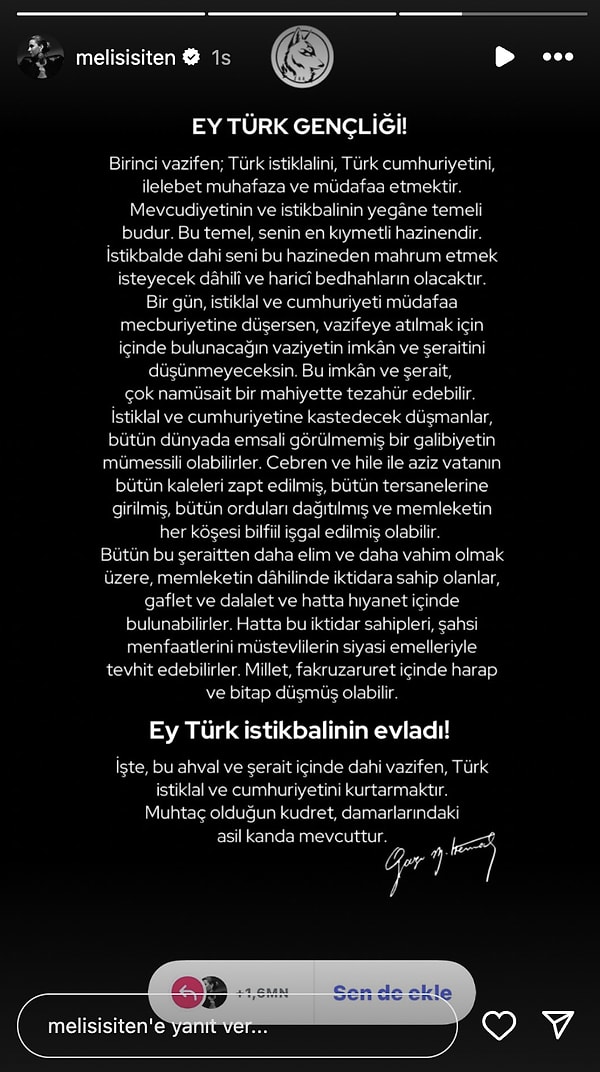Resume the story with the play button

point(505,57)
